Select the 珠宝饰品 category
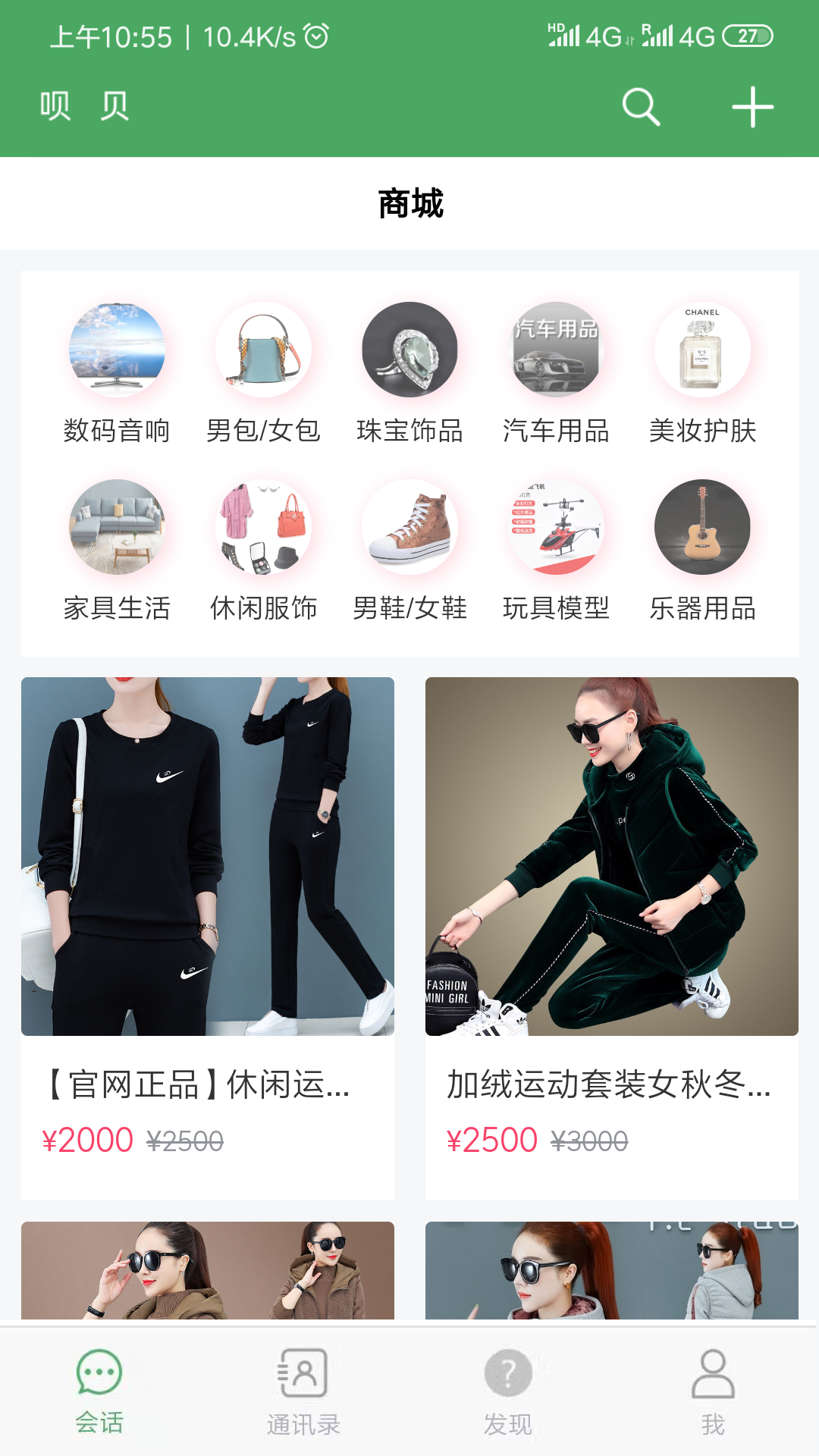 pos(409,372)
